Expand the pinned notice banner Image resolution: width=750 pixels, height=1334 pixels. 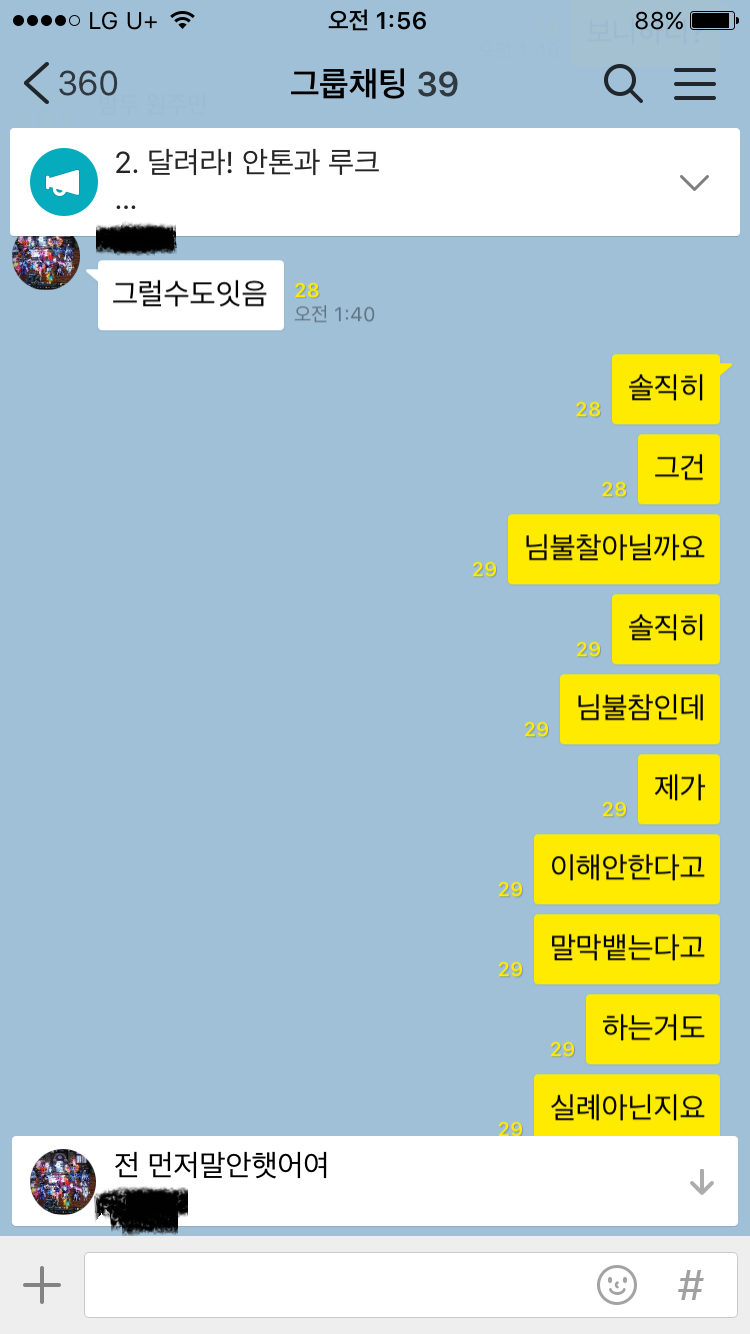693,182
